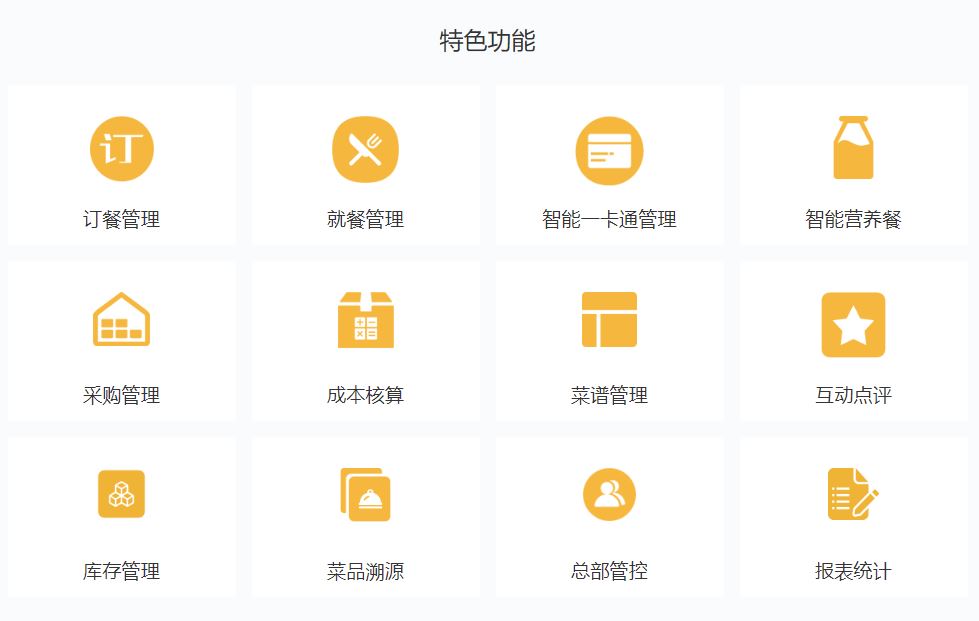Open 总部管控 feature card
Viewport: 979px width, 621px height.
tap(609, 517)
